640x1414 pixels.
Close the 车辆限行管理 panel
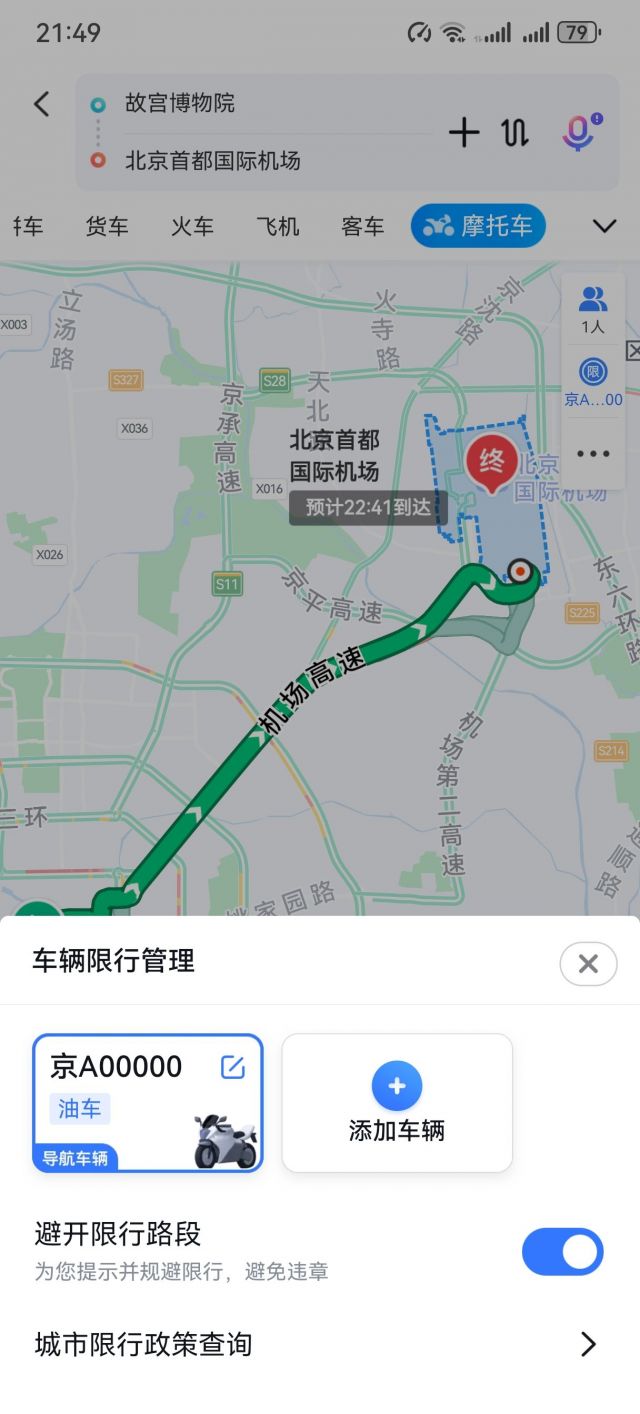click(588, 964)
